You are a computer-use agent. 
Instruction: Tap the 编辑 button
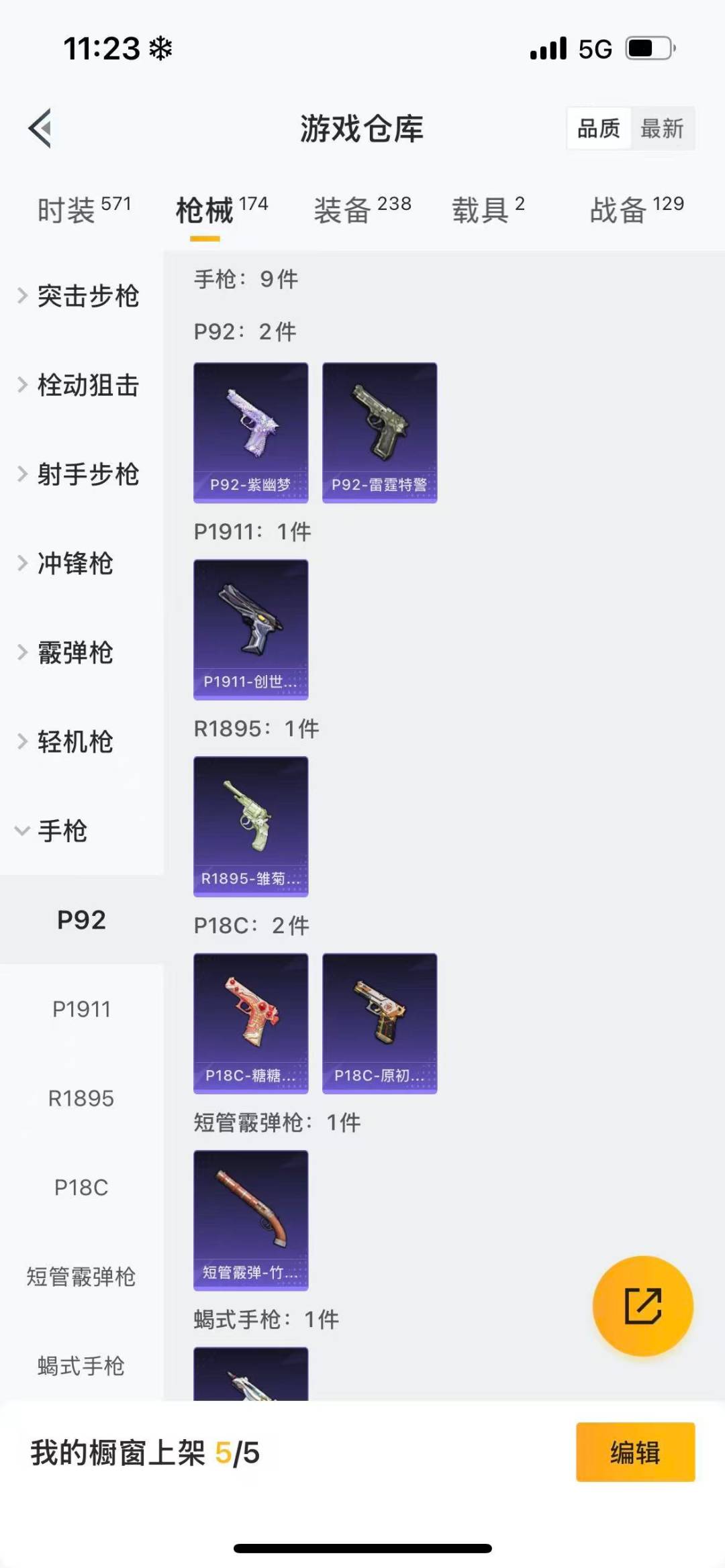click(x=635, y=1453)
